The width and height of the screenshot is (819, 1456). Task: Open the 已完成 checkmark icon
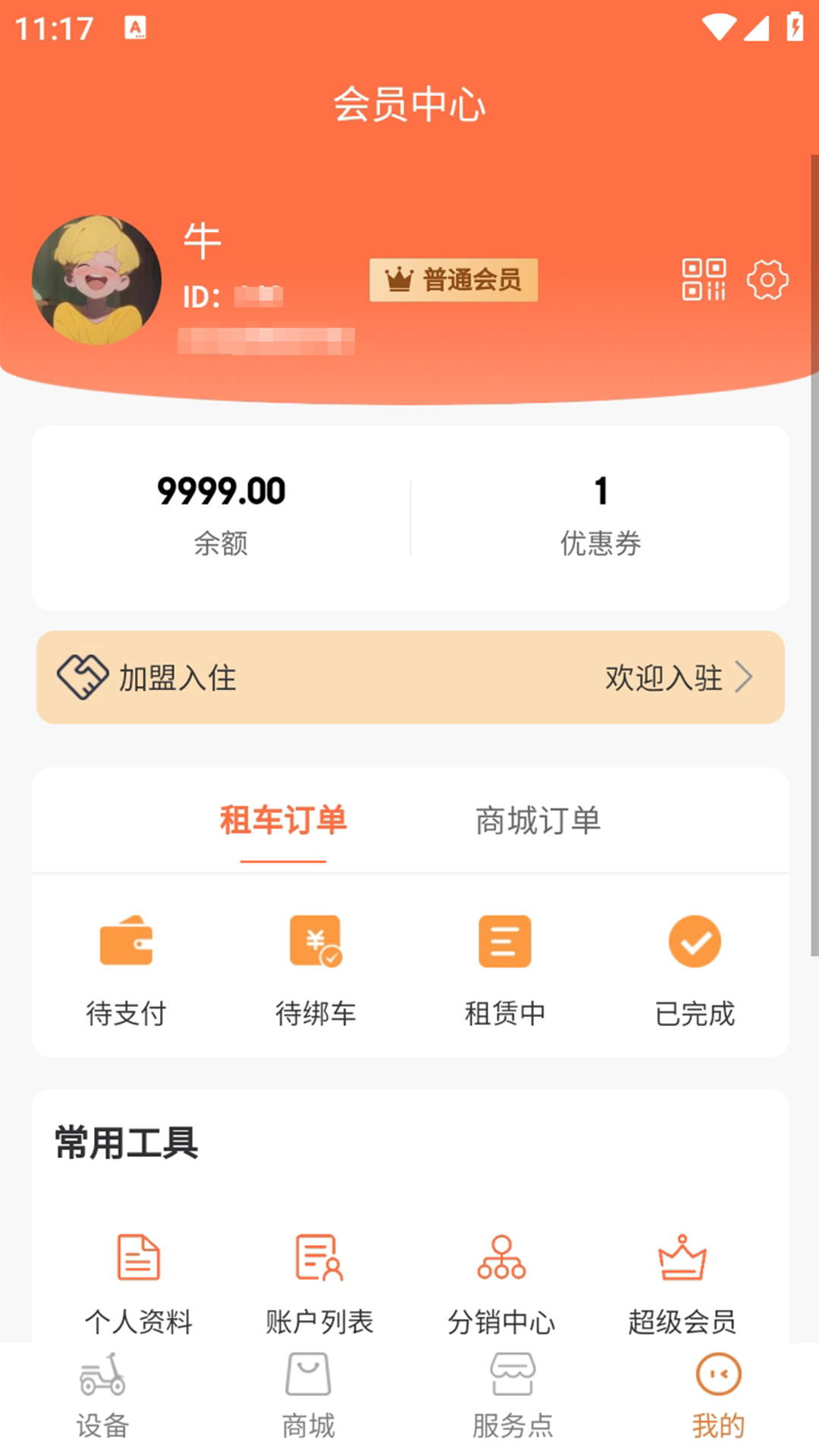pyautogui.click(x=695, y=942)
